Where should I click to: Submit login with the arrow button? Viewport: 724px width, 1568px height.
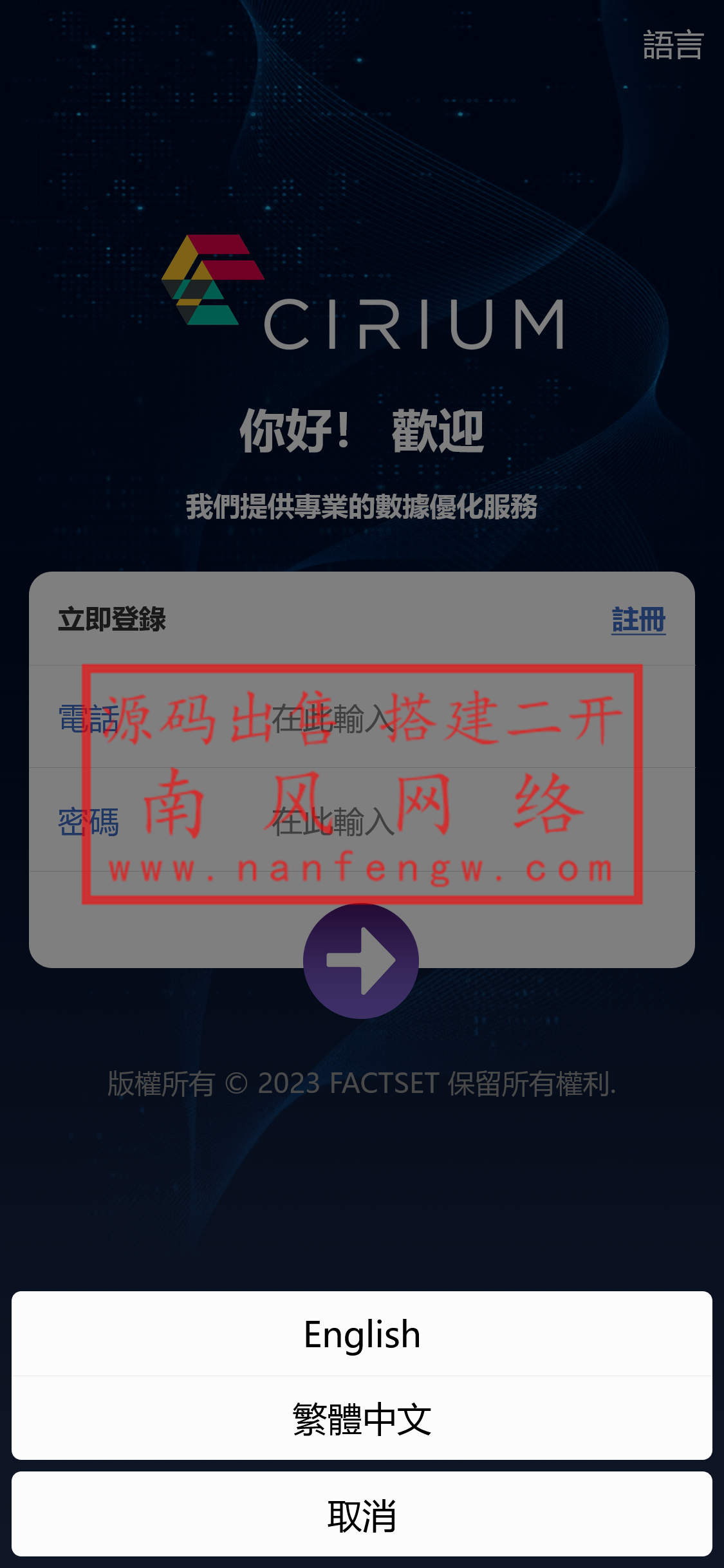[361, 961]
